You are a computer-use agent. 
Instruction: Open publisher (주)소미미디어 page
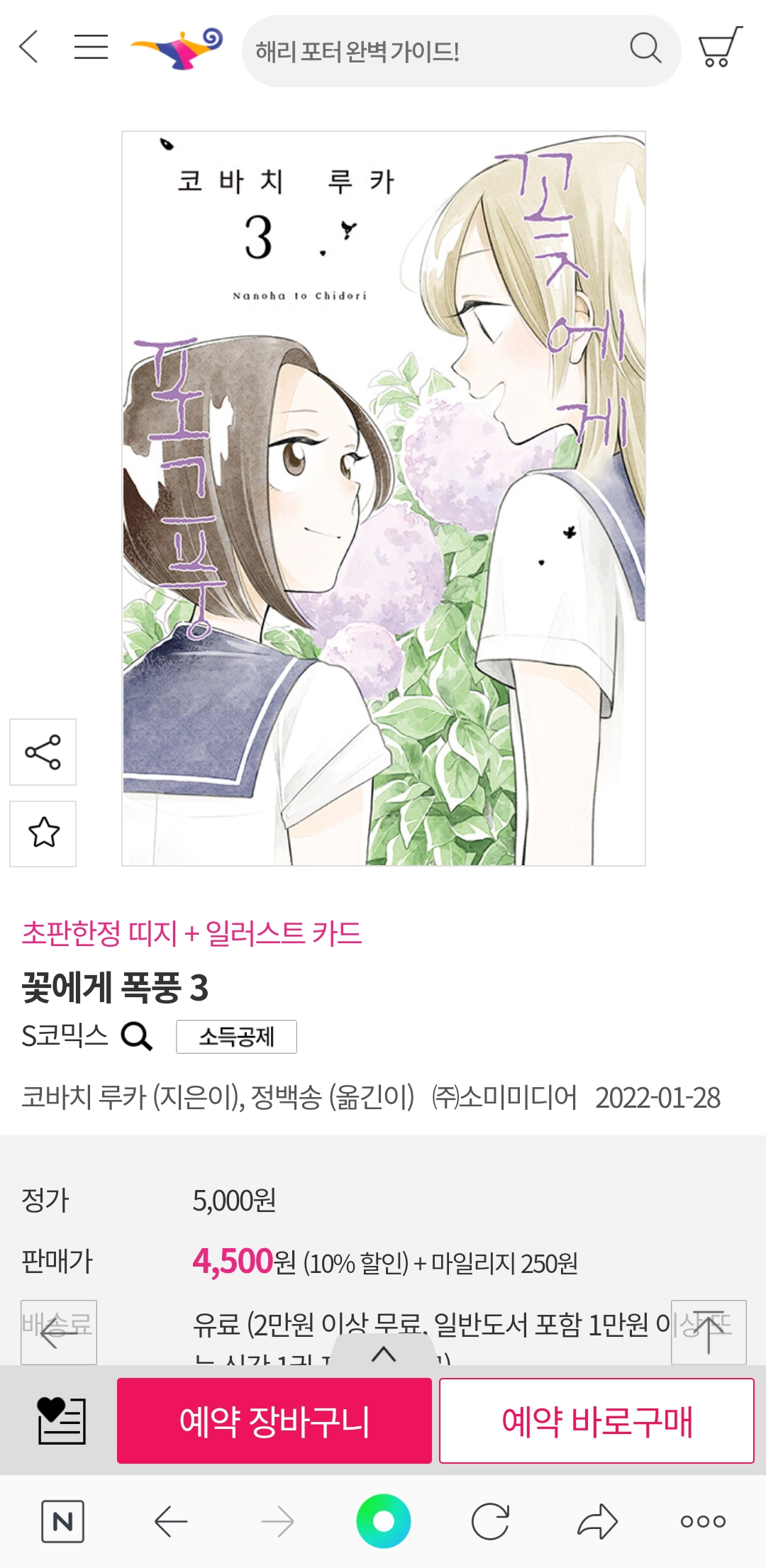click(x=505, y=1097)
